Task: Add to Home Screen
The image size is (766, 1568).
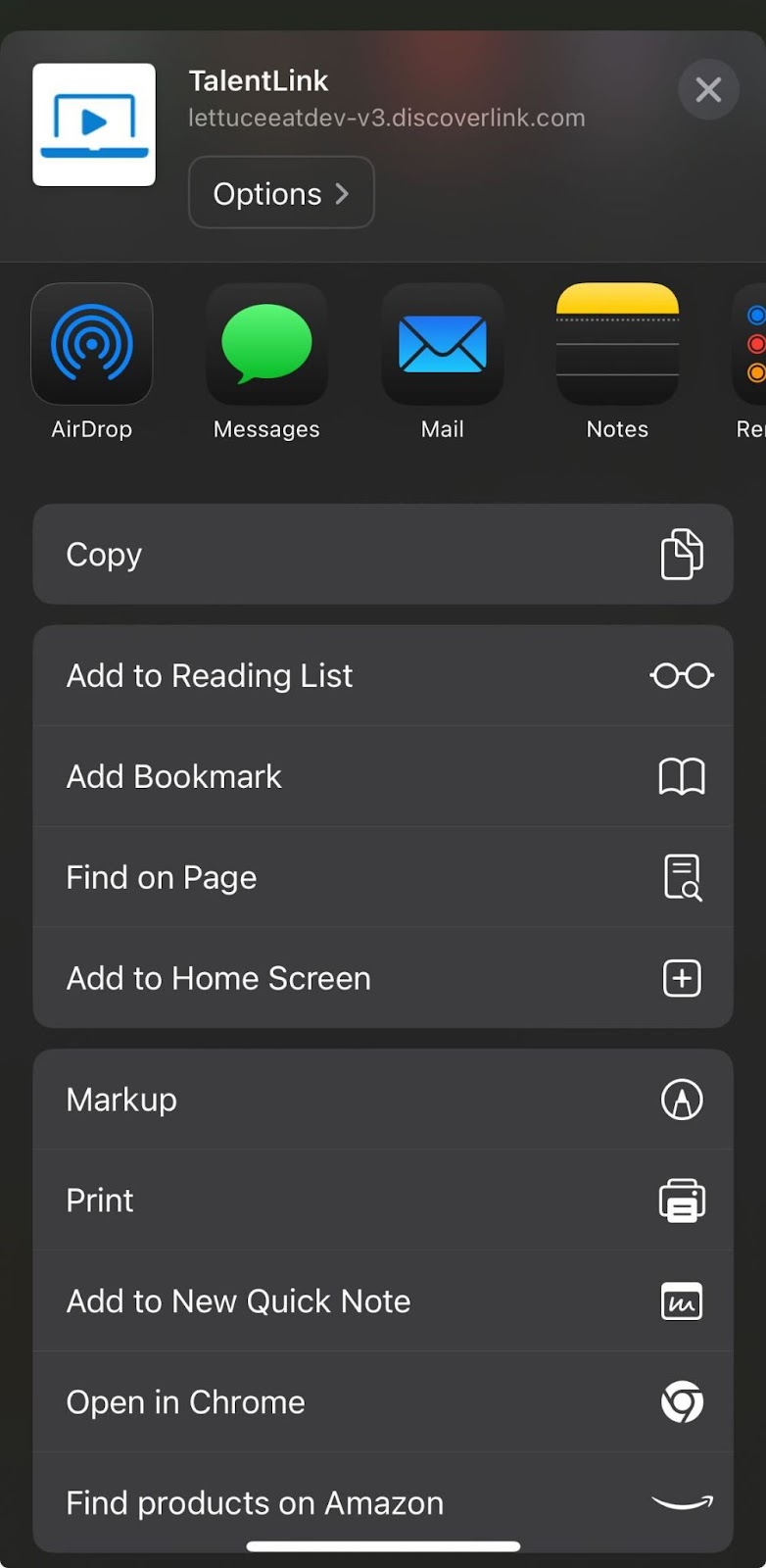Action: (383, 979)
